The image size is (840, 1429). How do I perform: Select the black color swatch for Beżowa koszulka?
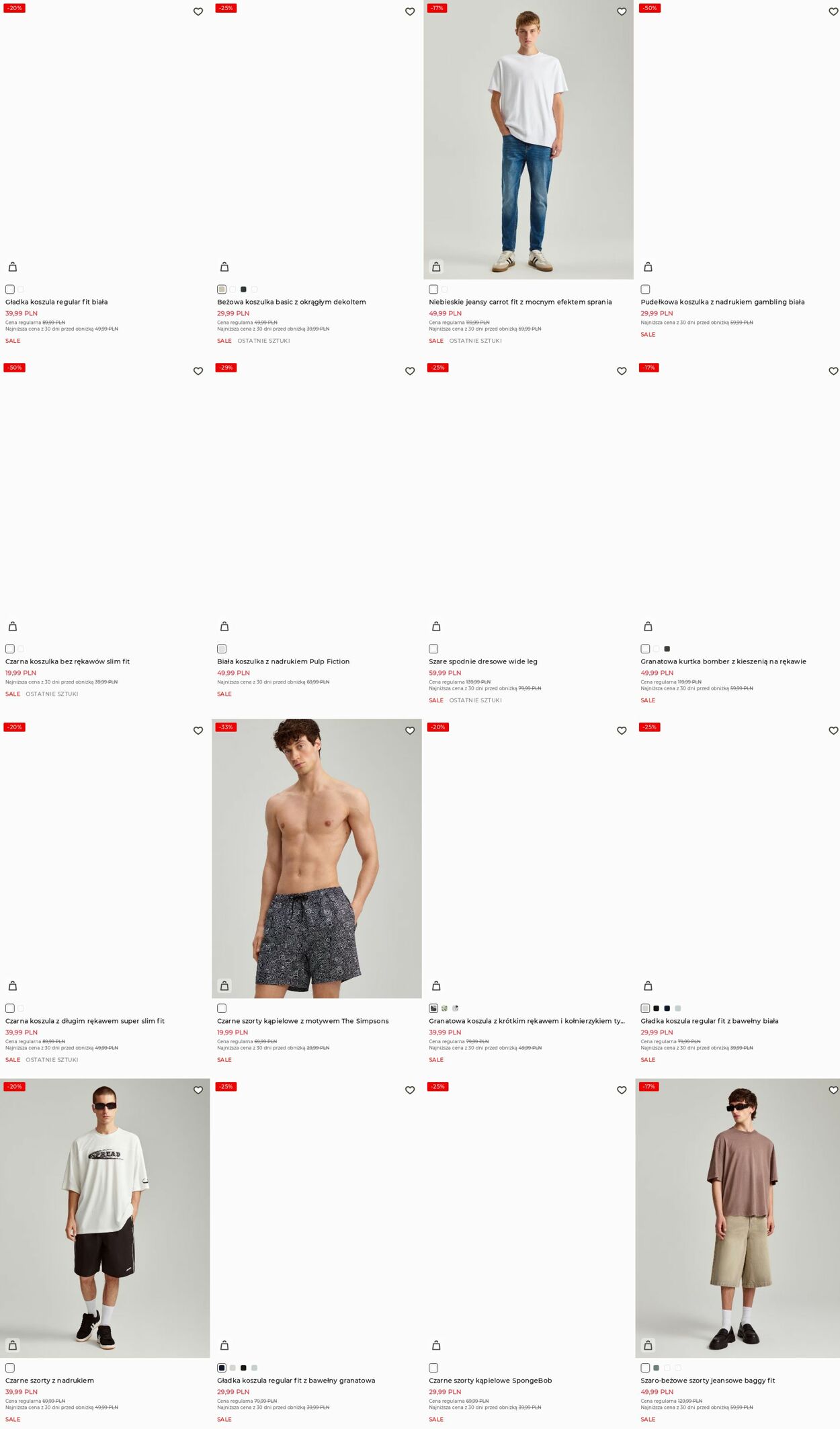pyautogui.click(x=243, y=290)
